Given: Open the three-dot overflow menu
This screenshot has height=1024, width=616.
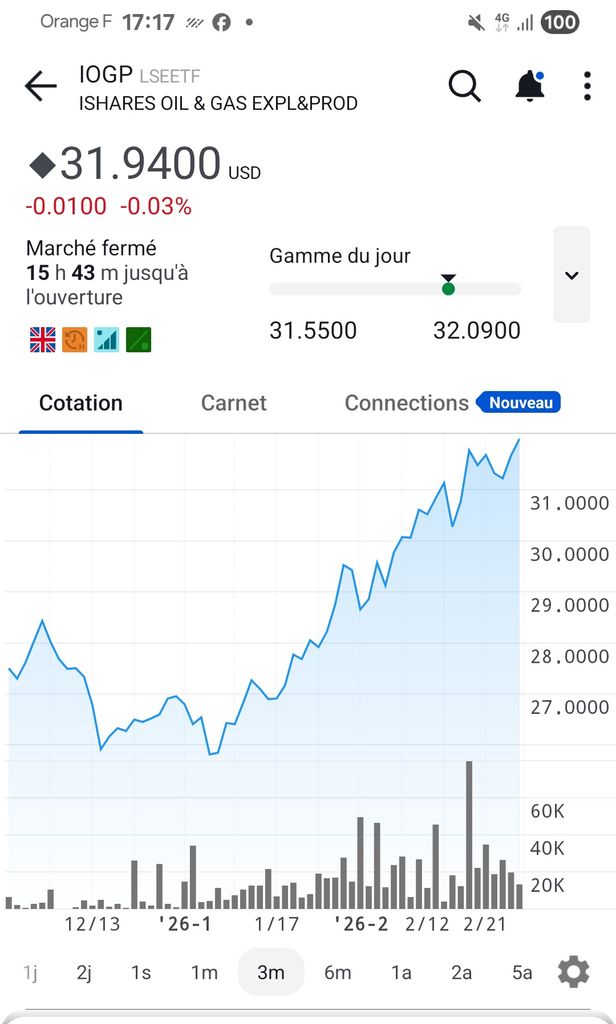Looking at the screenshot, I should pyautogui.click(x=587, y=87).
